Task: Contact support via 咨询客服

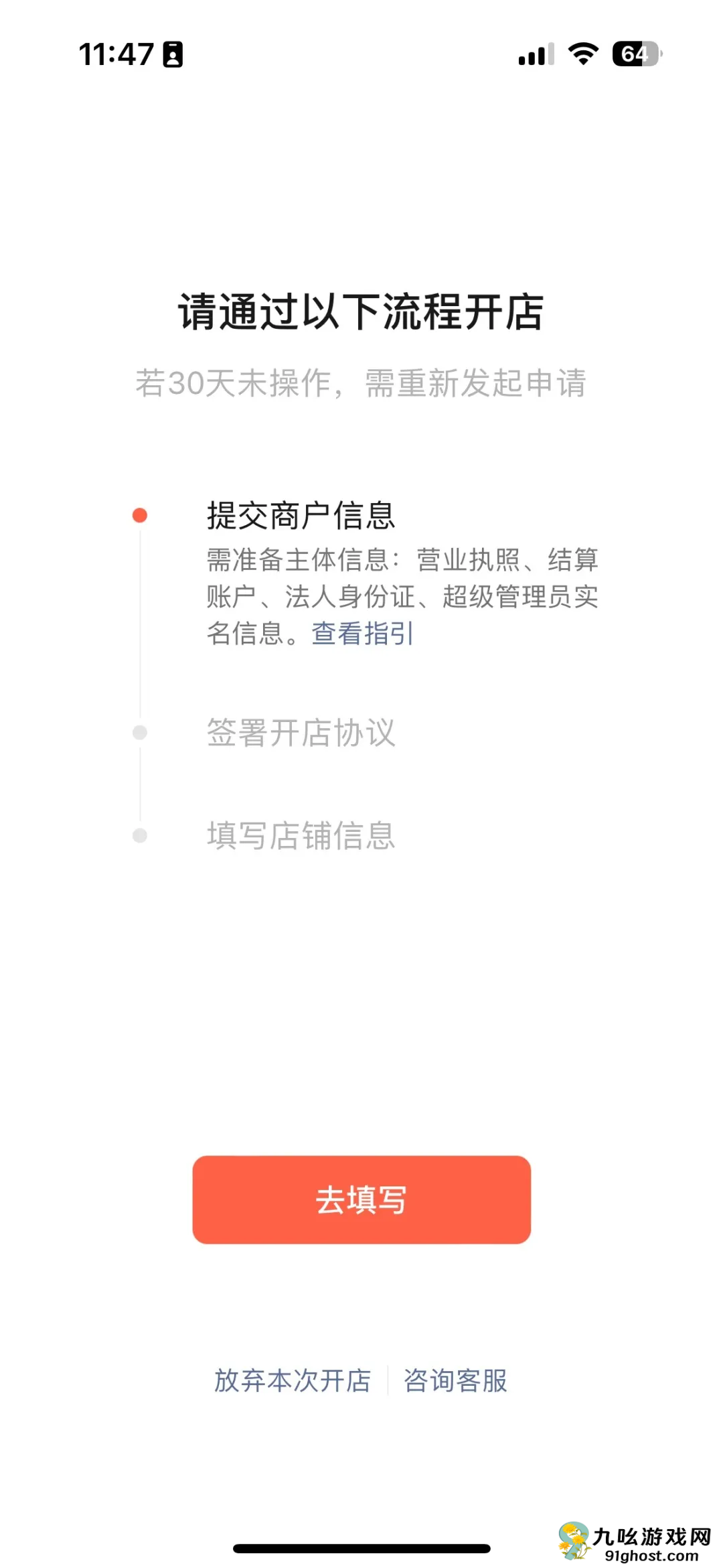Action: coord(455,1380)
